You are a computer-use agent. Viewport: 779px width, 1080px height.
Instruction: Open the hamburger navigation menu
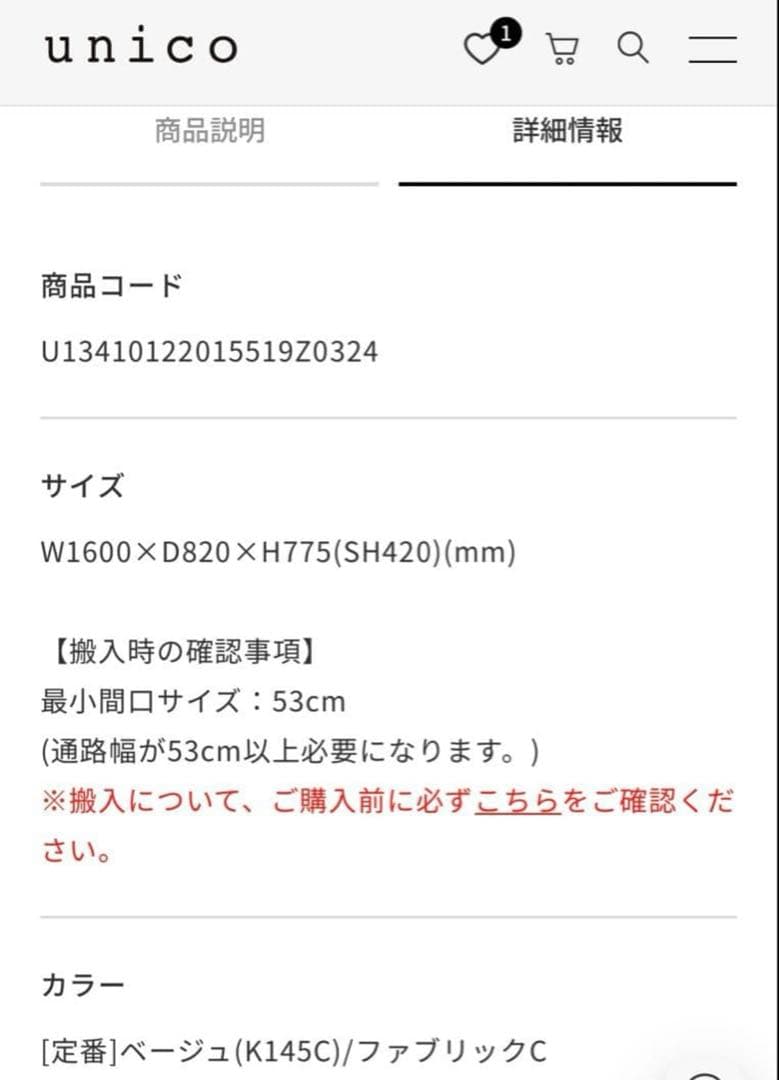[713, 50]
